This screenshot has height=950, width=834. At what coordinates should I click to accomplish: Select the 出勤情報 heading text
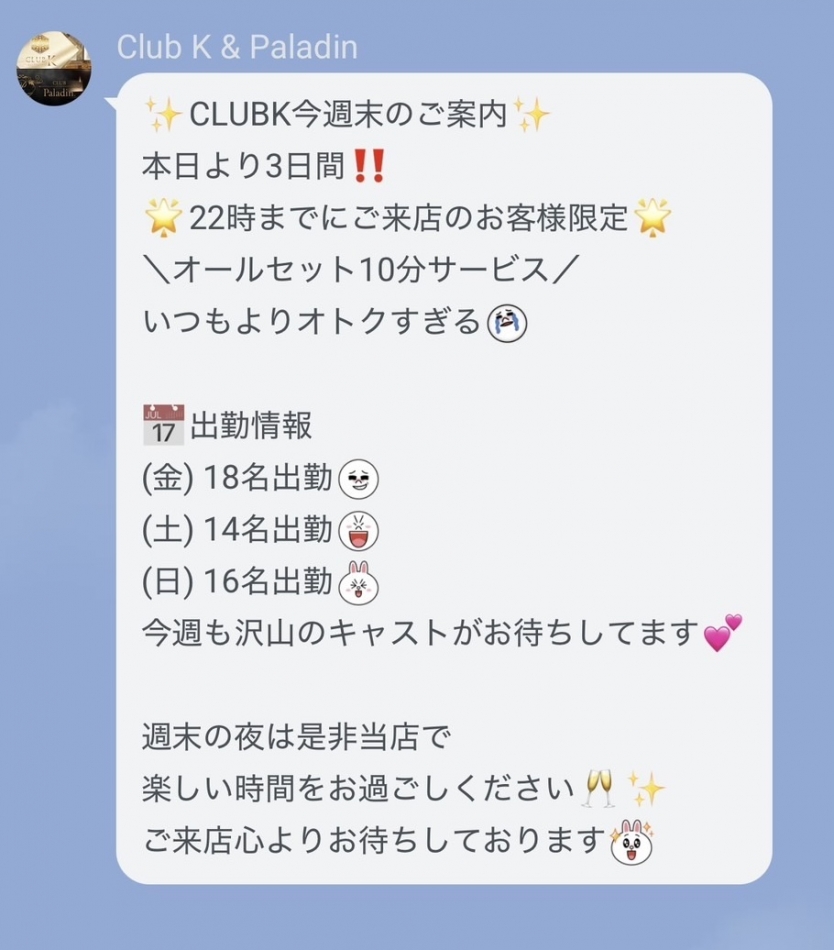click(x=255, y=425)
